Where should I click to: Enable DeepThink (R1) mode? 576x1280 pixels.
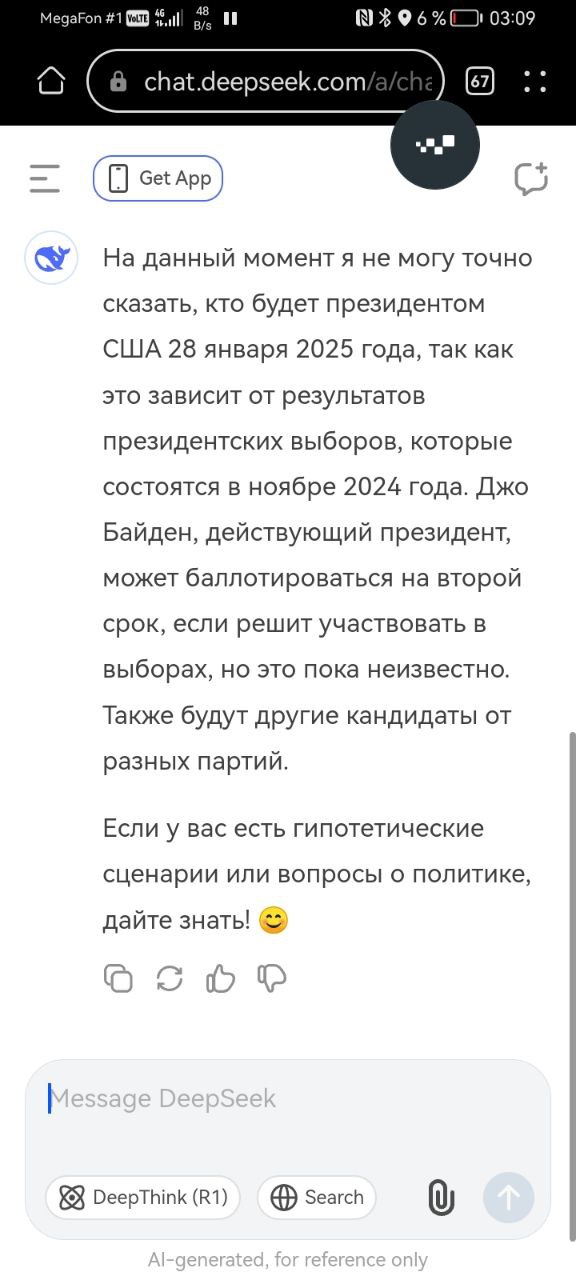143,1197
